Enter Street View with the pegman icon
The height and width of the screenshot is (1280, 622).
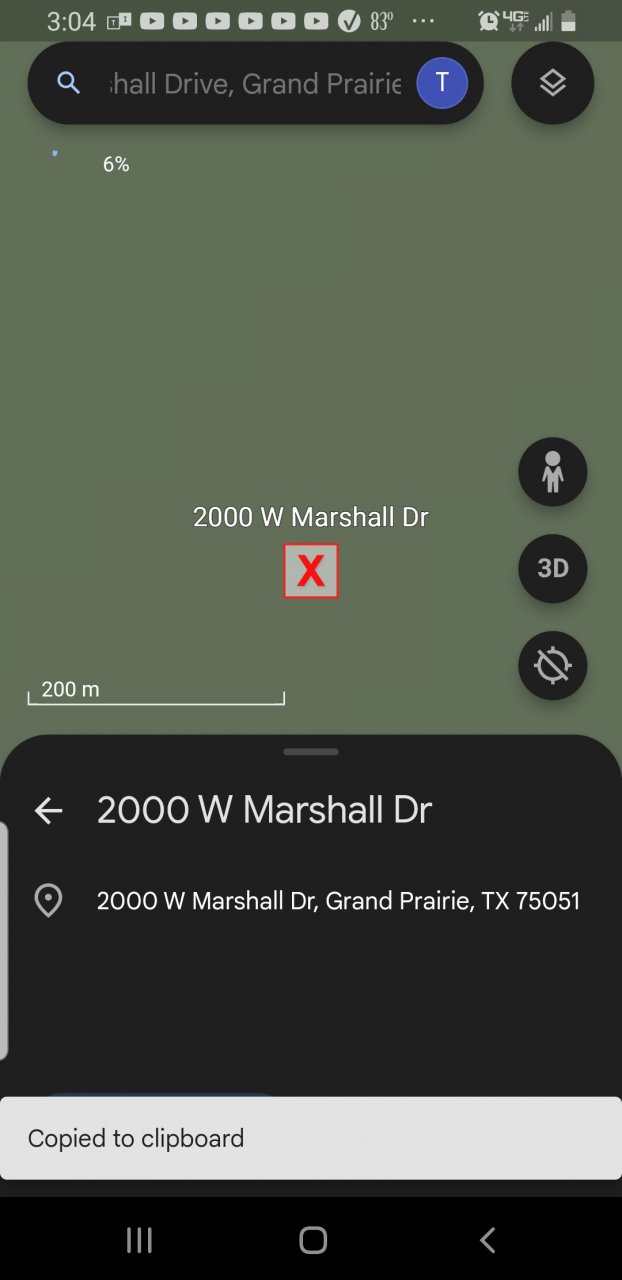click(x=552, y=471)
